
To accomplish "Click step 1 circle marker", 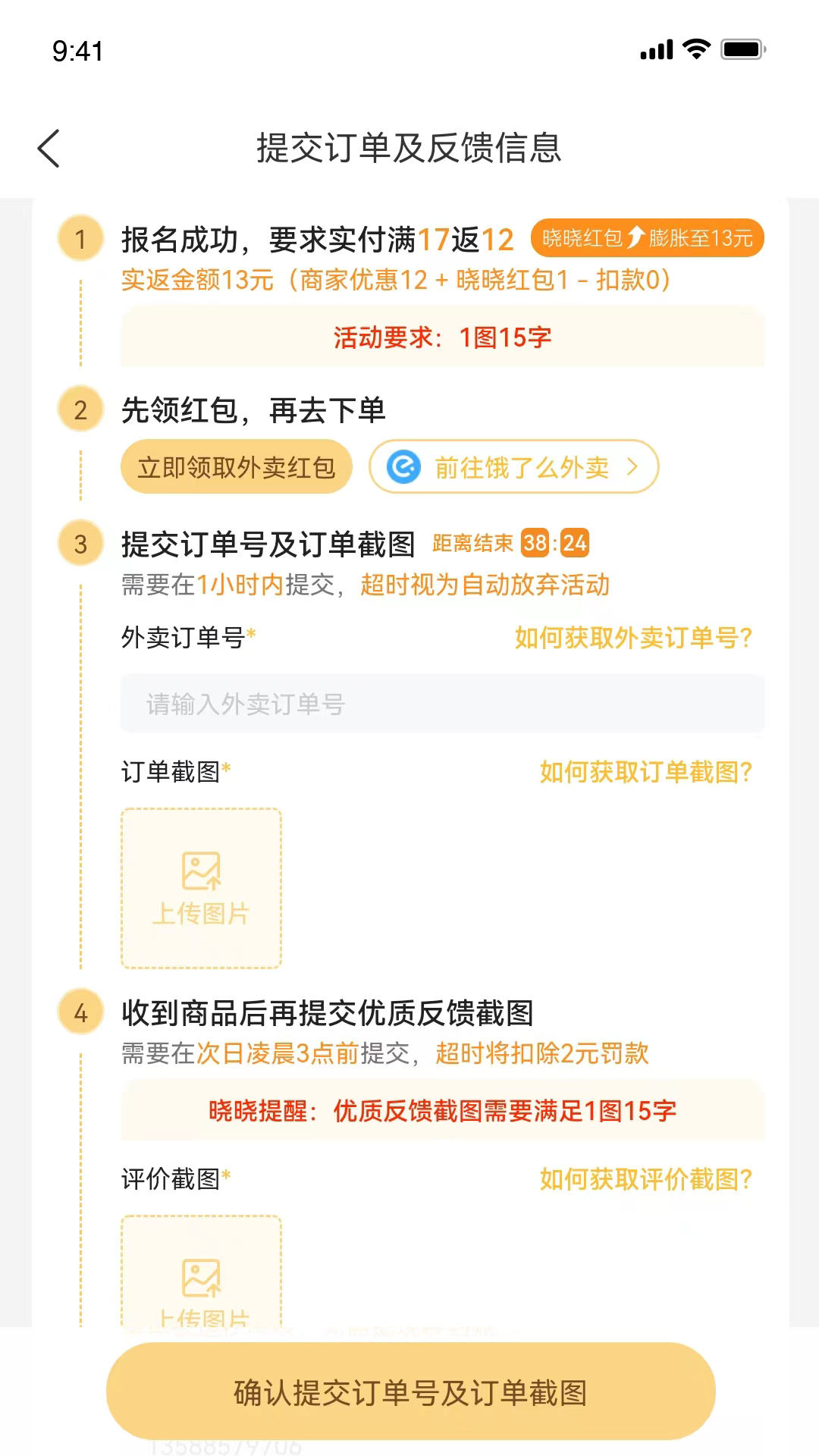I will click(80, 239).
